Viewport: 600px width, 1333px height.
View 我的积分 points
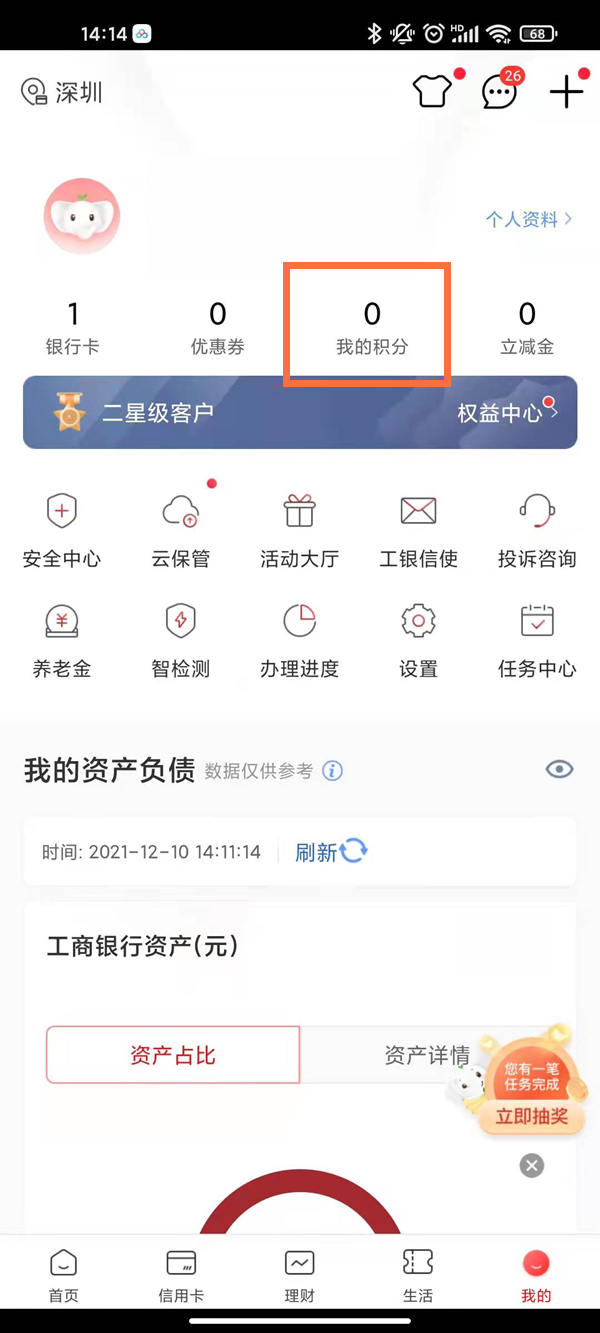[x=371, y=328]
